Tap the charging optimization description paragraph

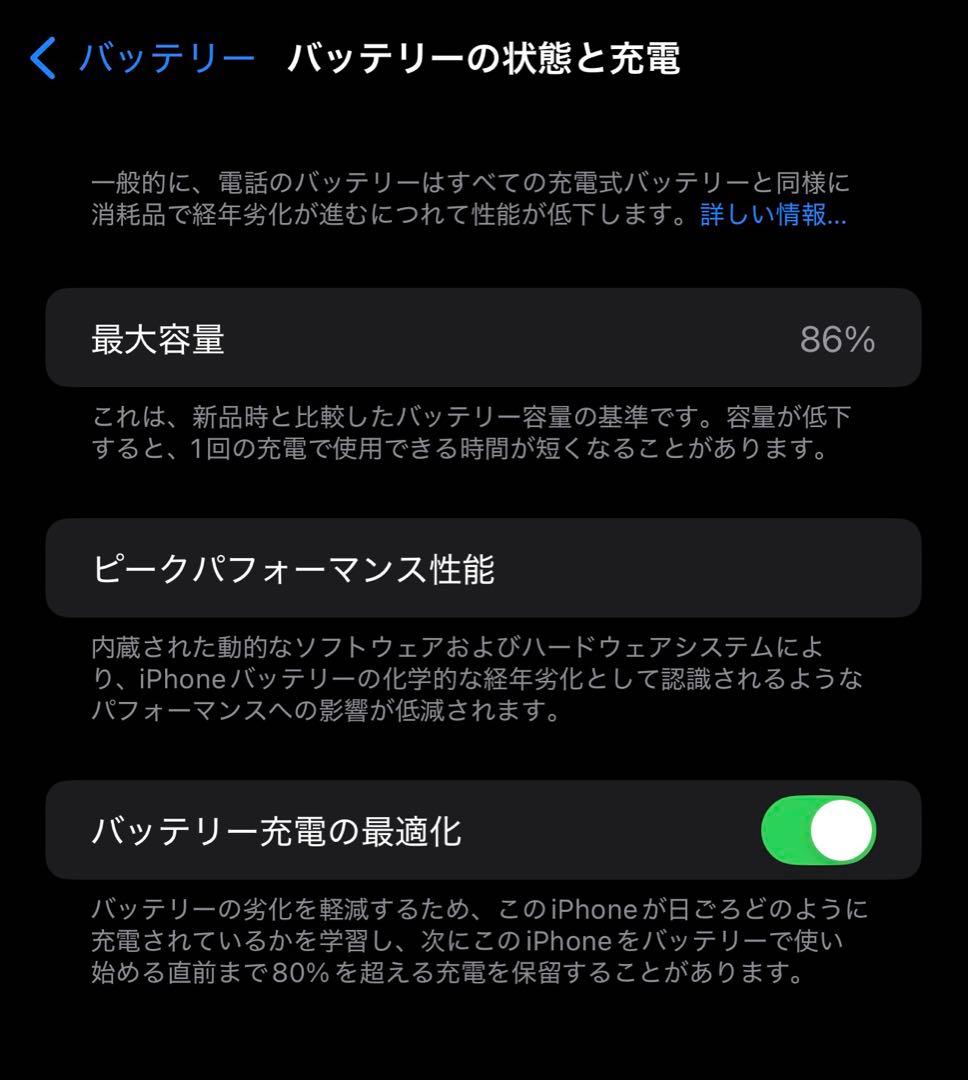pos(480,938)
